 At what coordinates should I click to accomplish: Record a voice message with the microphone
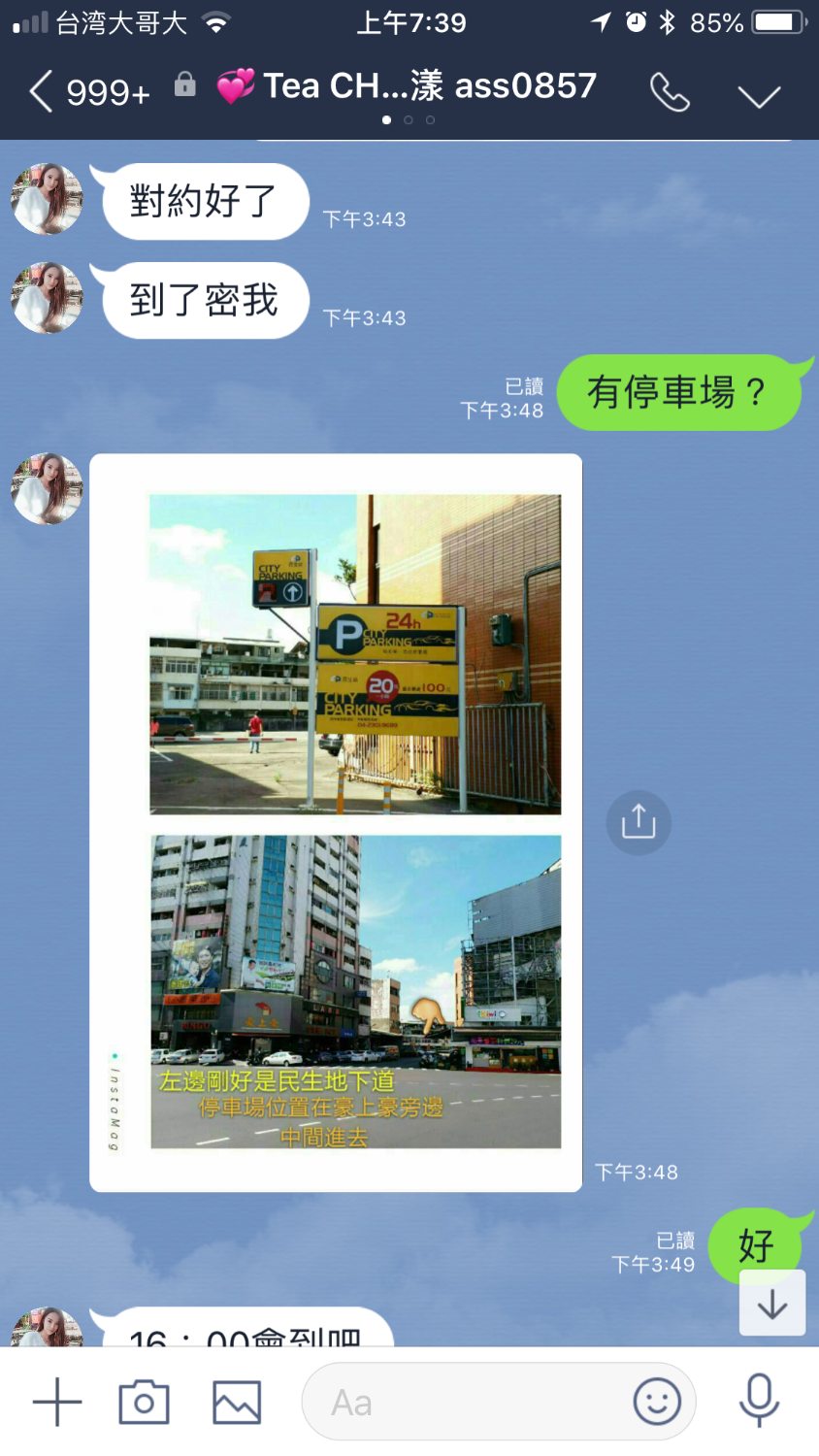click(x=759, y=1401)
